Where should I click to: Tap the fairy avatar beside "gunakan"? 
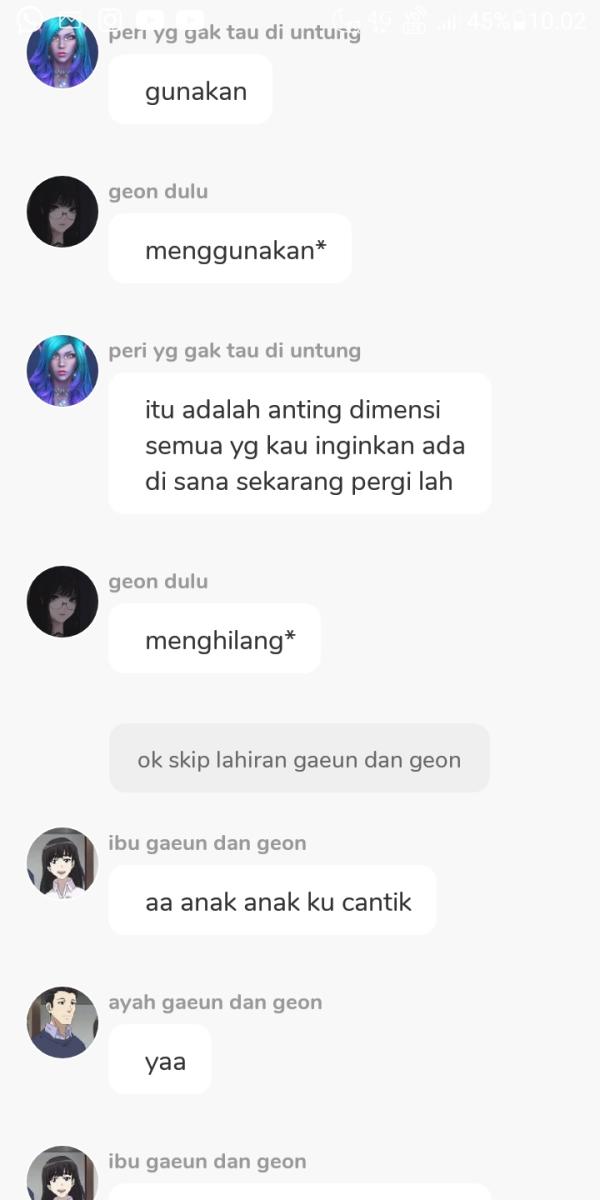coord(62,52)
